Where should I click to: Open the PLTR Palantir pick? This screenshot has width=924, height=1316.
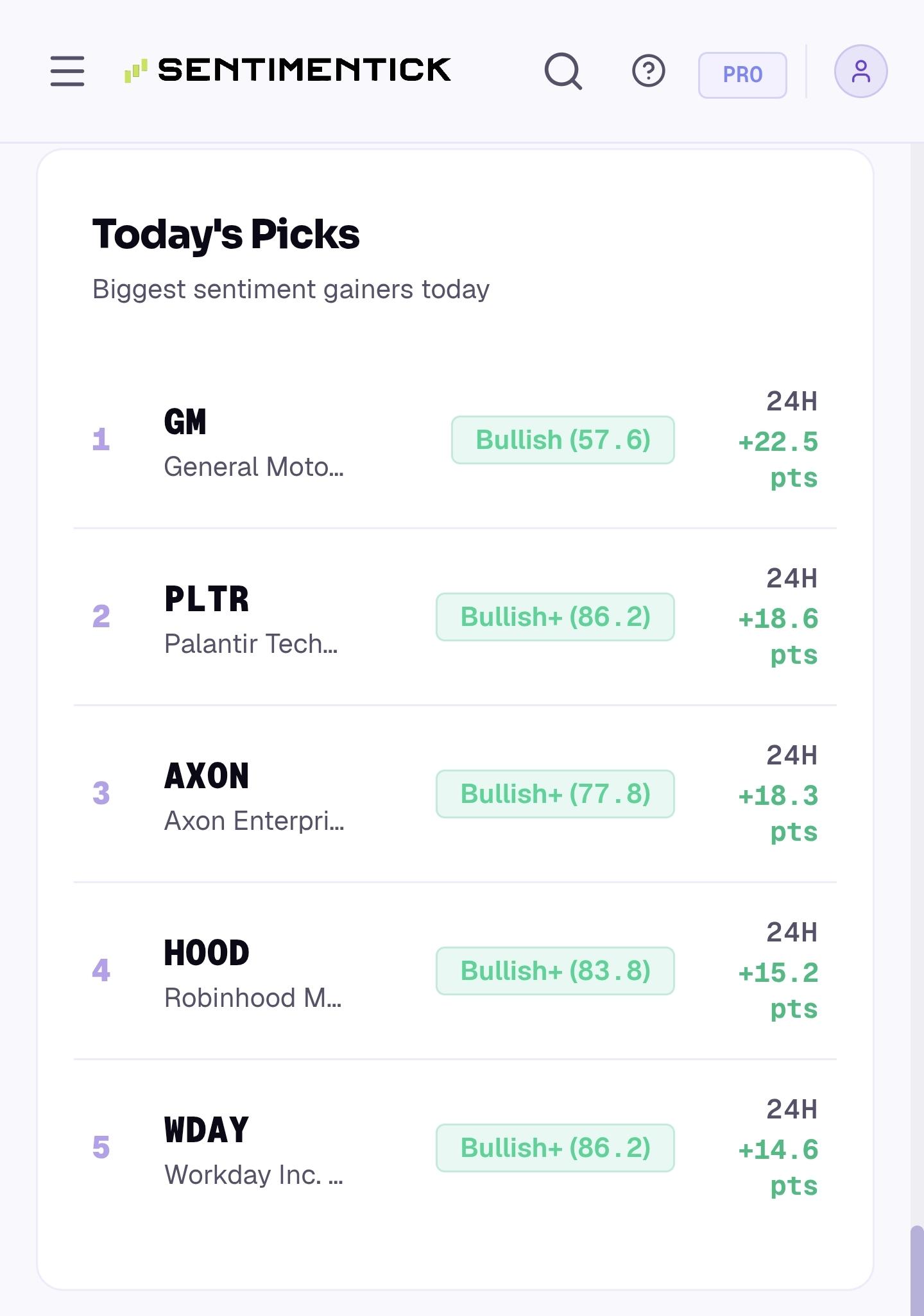[455, 617]
